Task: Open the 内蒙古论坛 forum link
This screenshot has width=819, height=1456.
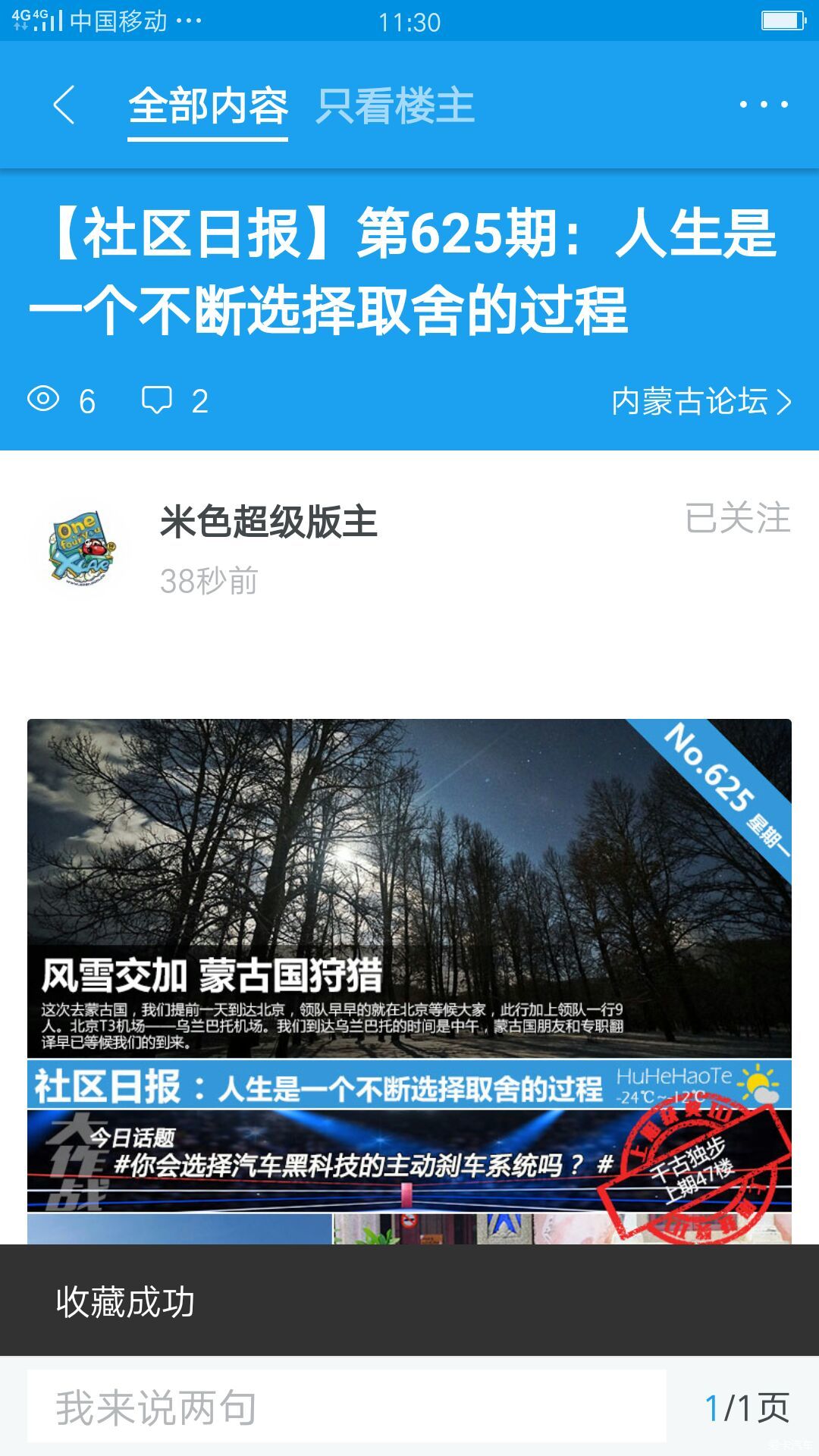Action: tap(701, 401)
